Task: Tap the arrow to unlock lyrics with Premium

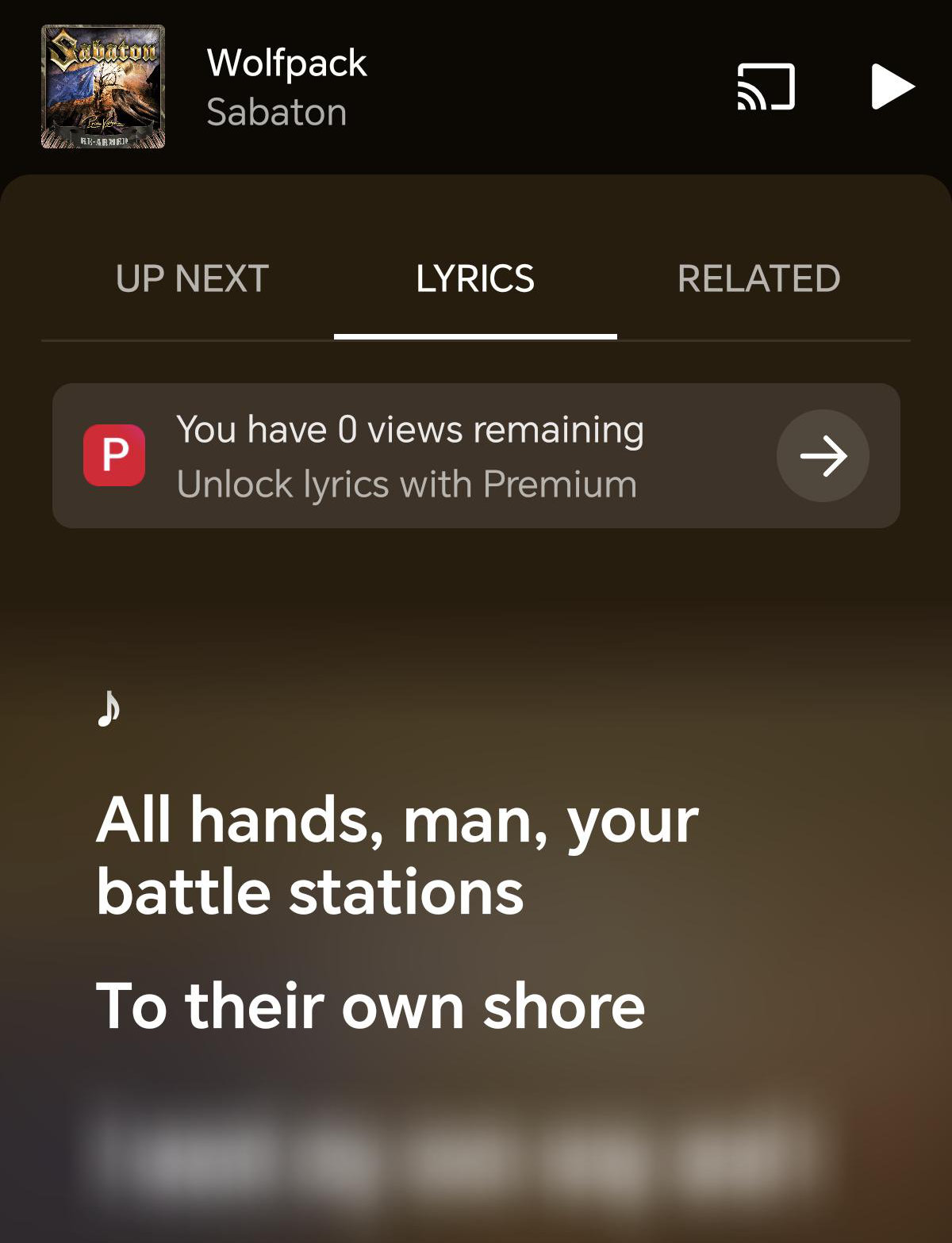Action: tap(823, 456)
